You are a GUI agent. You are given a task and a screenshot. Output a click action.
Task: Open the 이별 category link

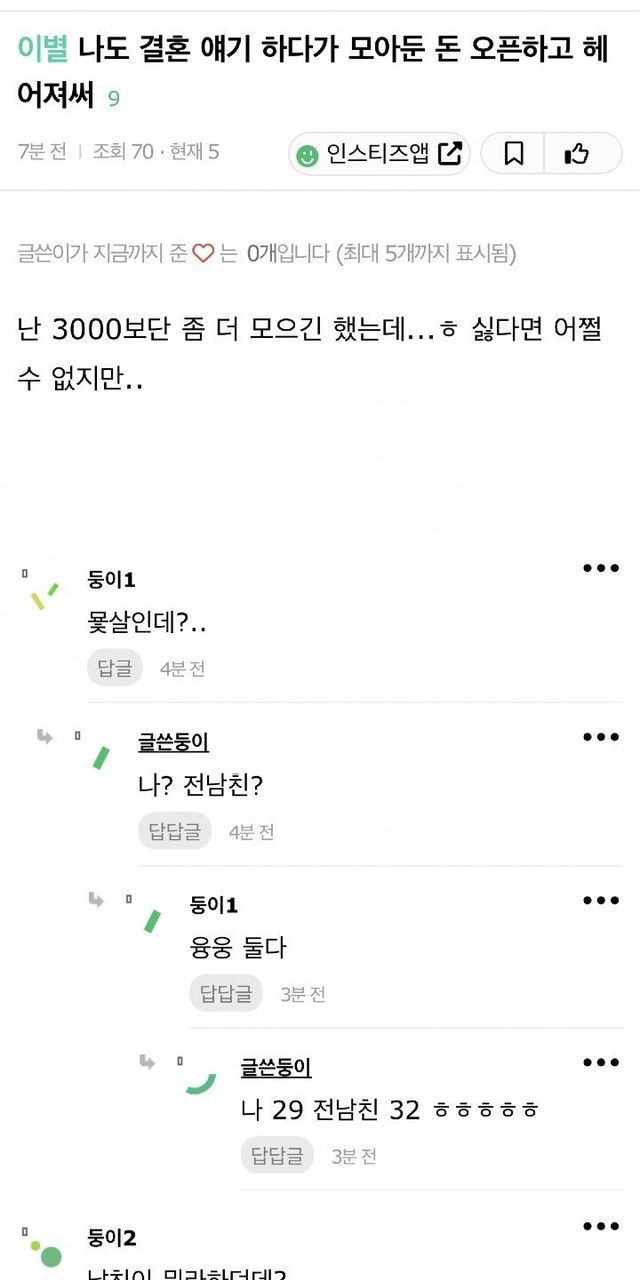click(x=42, y=49)
